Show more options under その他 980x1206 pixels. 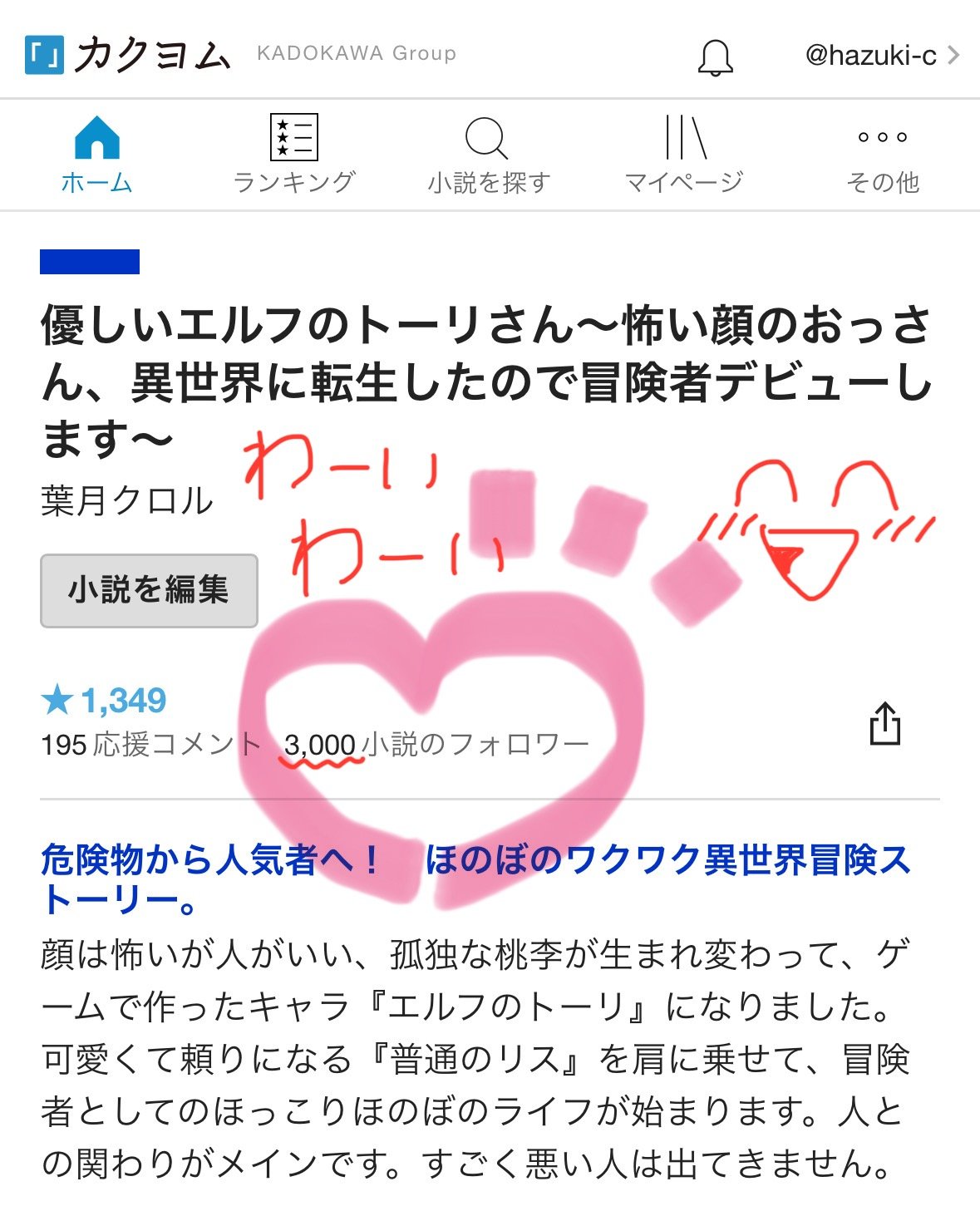[x=882, y=155]
